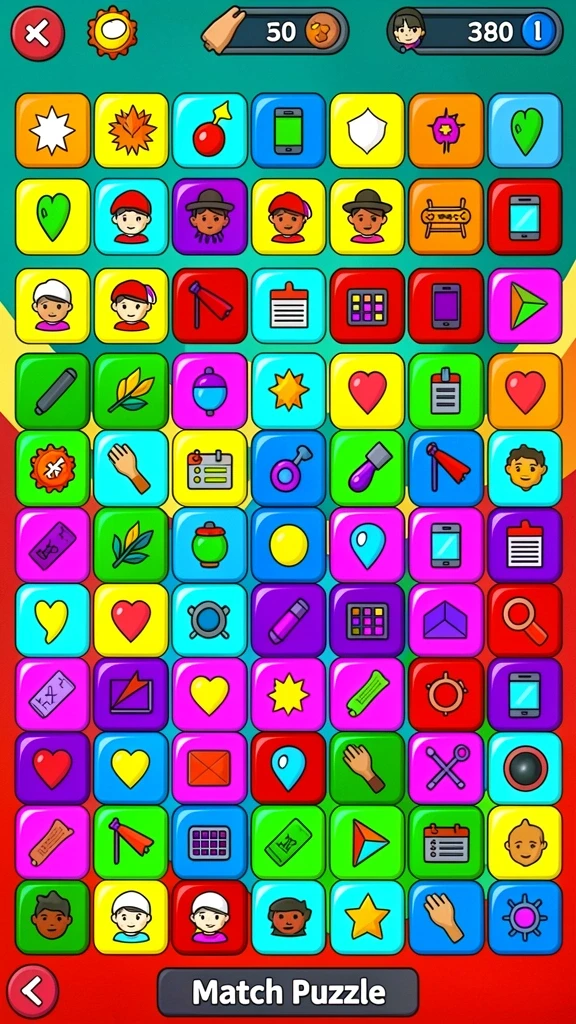Select the green phone tile on blue

click(x=289, y=130)
